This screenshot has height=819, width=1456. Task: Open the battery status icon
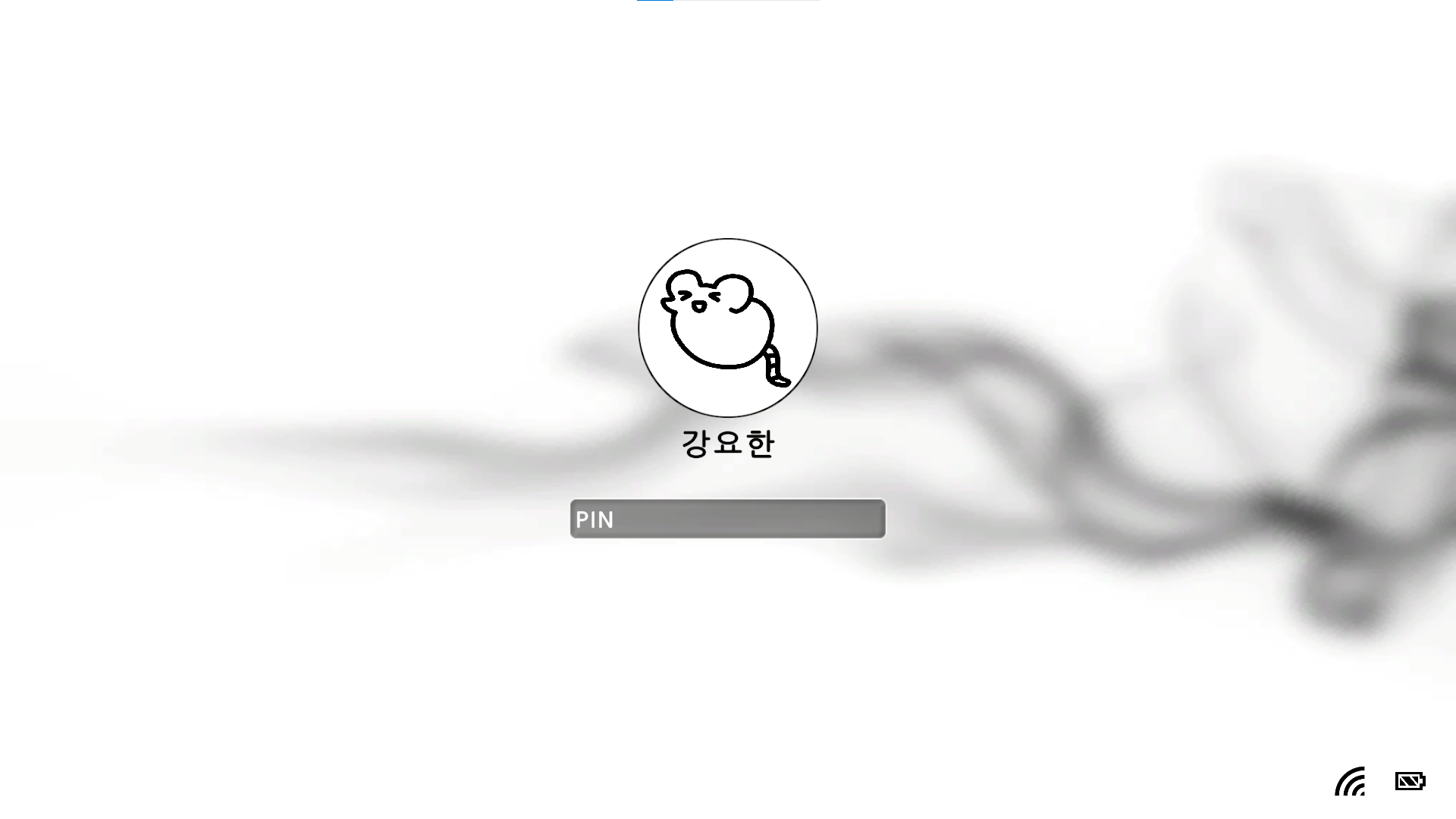pos(1410,781)
